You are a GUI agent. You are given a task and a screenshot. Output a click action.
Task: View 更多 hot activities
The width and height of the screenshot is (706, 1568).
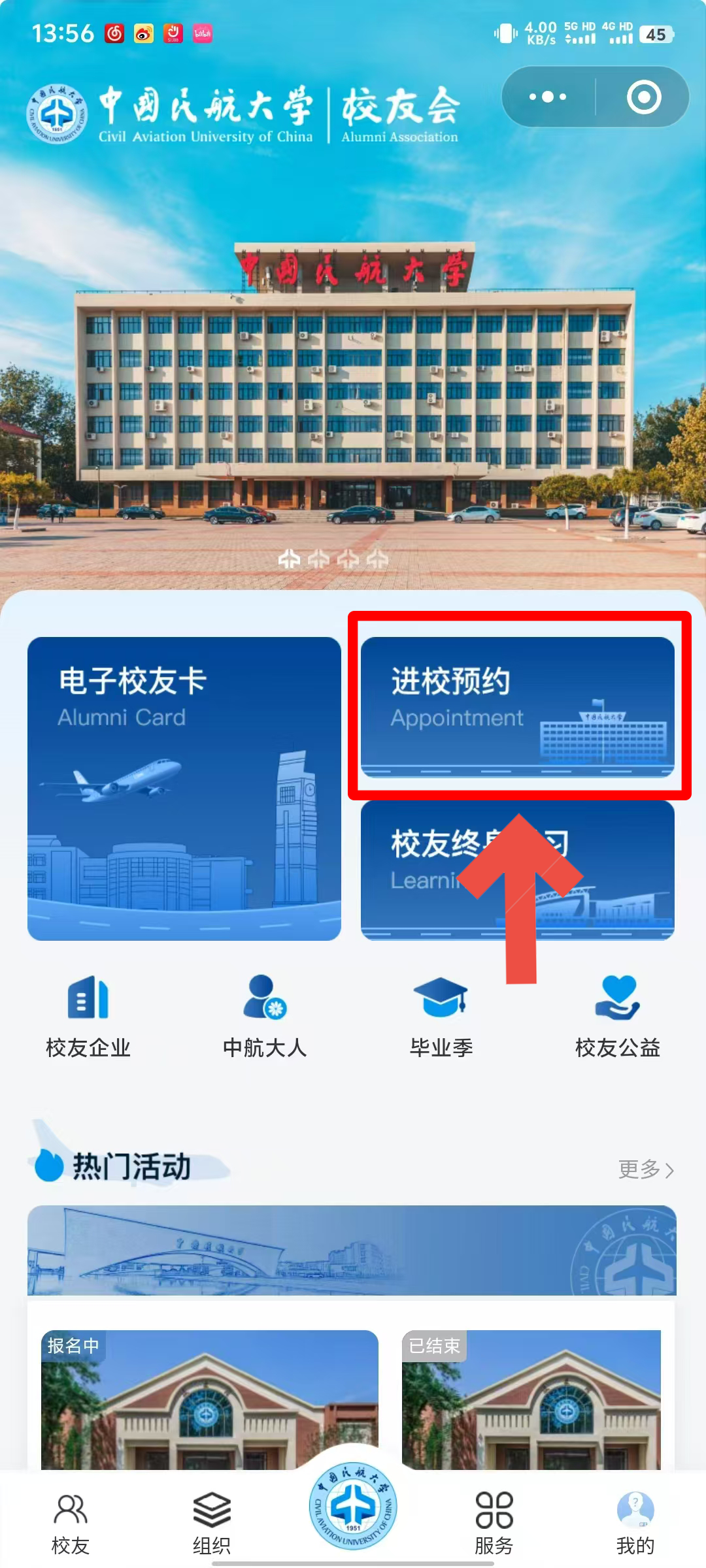[x=646, y=1169]
